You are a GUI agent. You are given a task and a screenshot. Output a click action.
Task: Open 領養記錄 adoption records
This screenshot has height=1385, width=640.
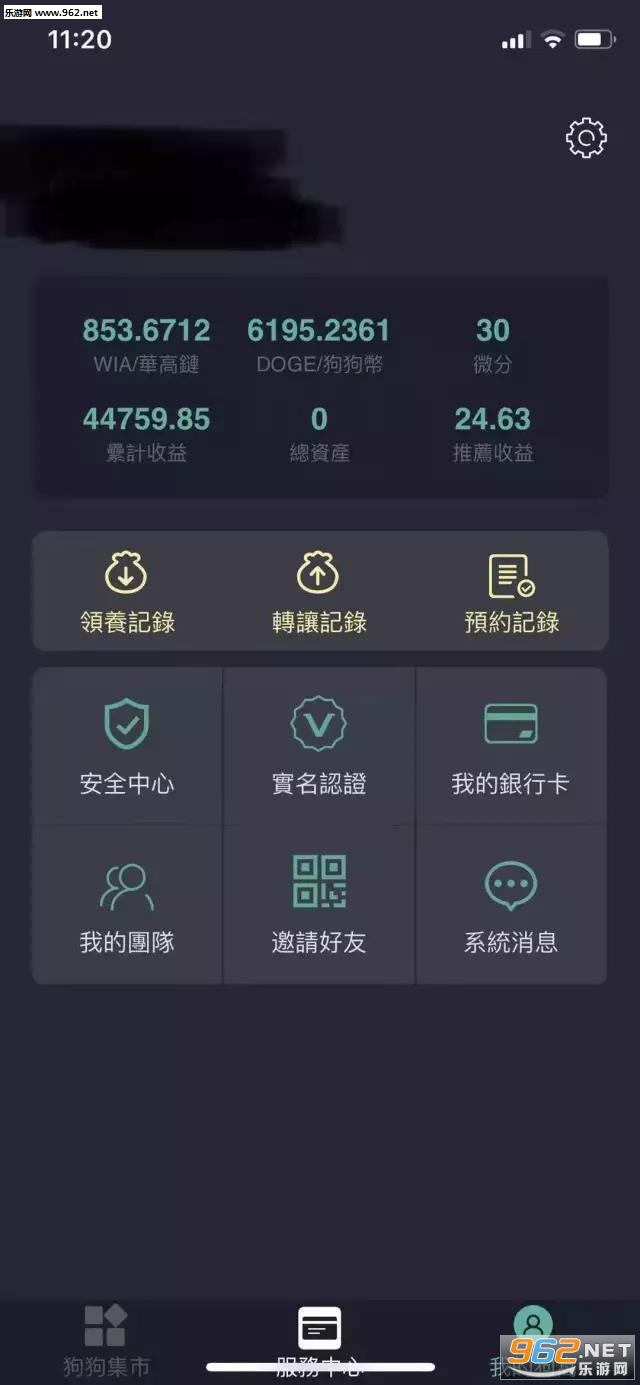(127, 592)
